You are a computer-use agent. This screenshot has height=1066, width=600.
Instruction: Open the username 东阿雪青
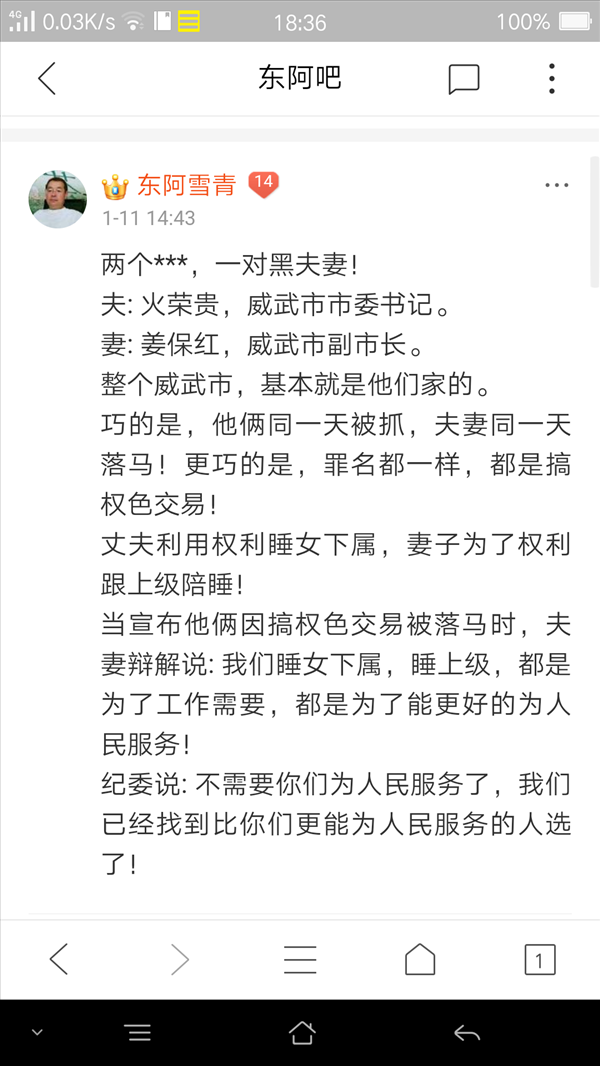click(186, 184)
